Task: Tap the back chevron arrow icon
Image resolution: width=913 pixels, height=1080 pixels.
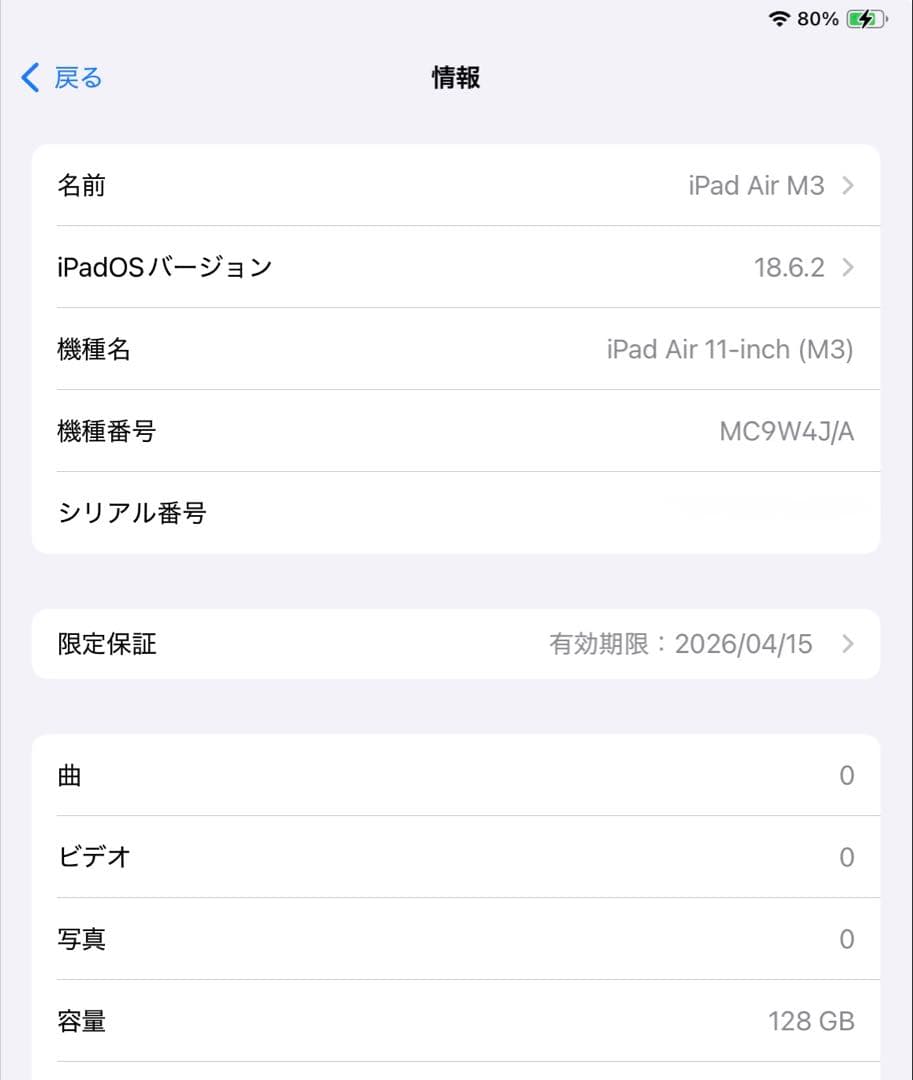Action: 27,77
